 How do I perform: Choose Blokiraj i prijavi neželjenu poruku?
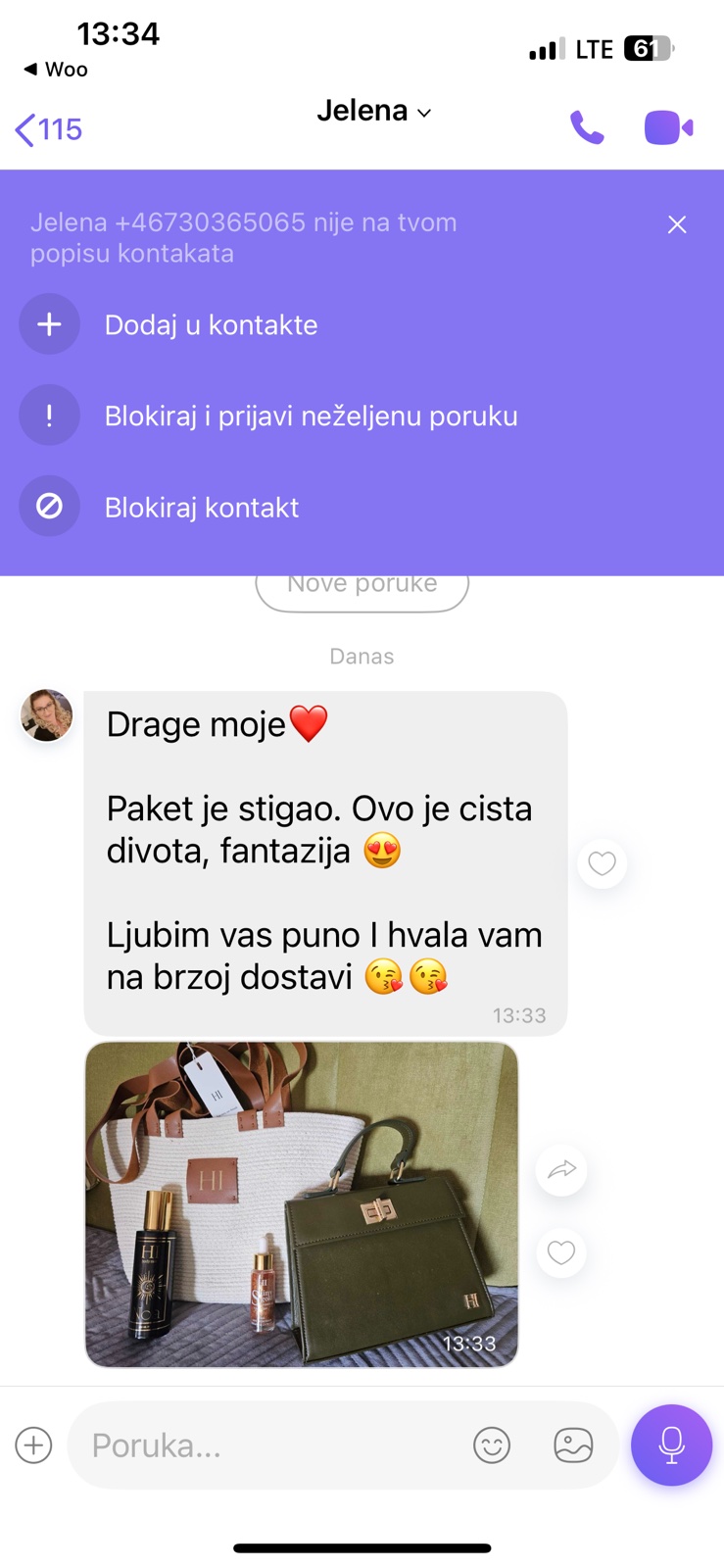[311, 416]
